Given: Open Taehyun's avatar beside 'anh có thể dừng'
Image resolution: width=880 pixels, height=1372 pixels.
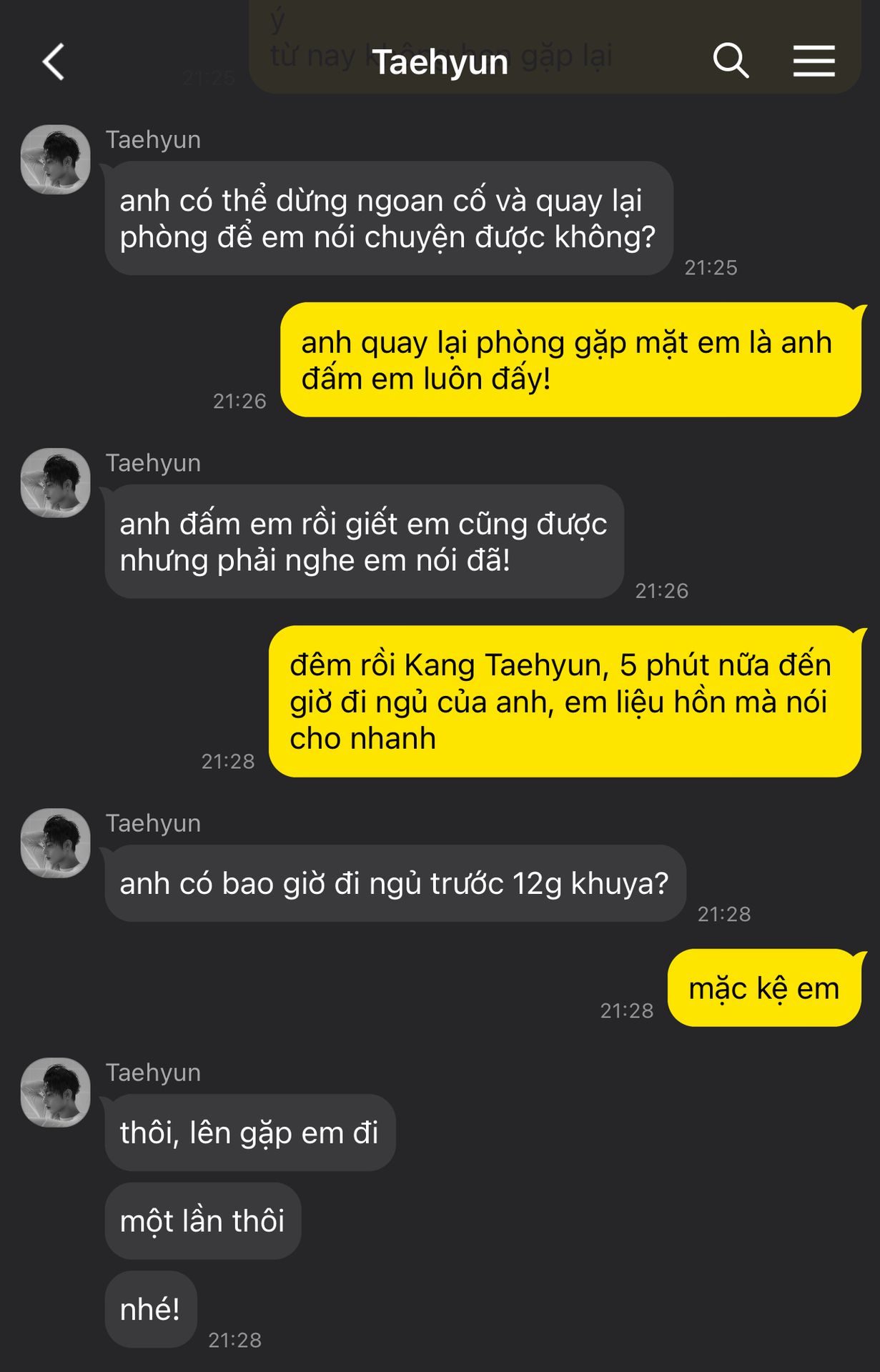Looking at the screenshot, I should point(56,160).
